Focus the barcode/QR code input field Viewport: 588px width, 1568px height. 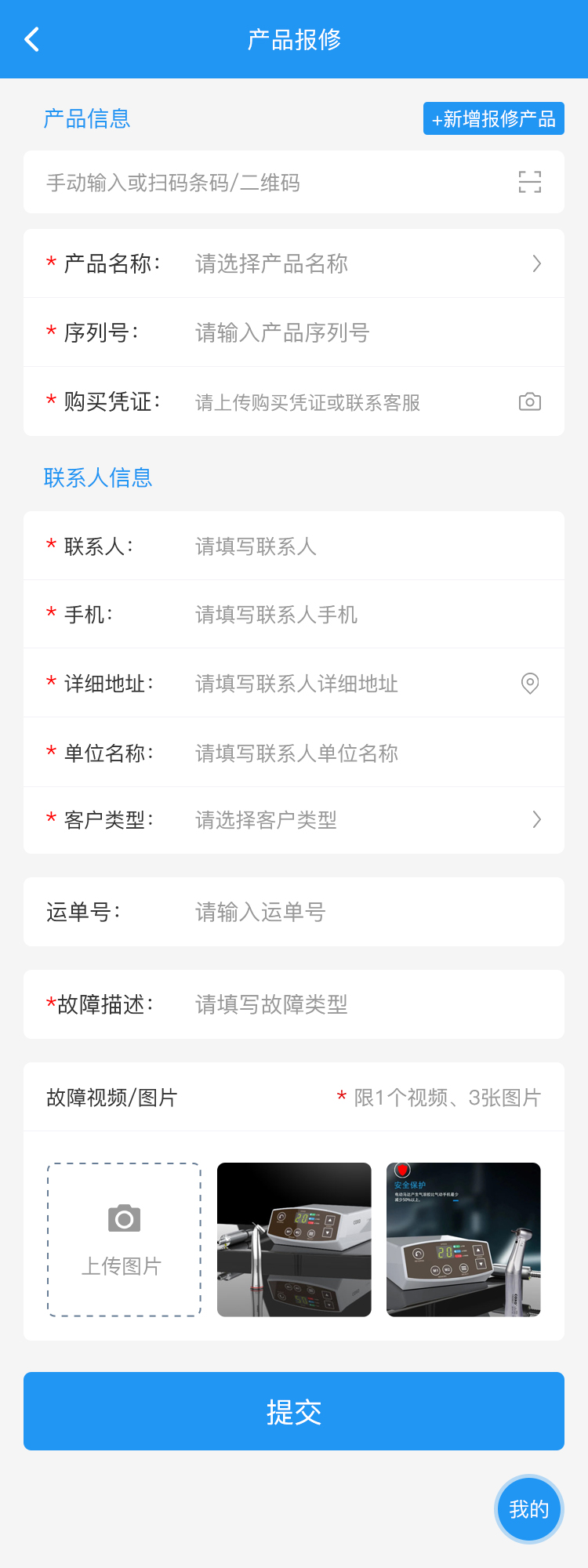(x=267, y=183)
